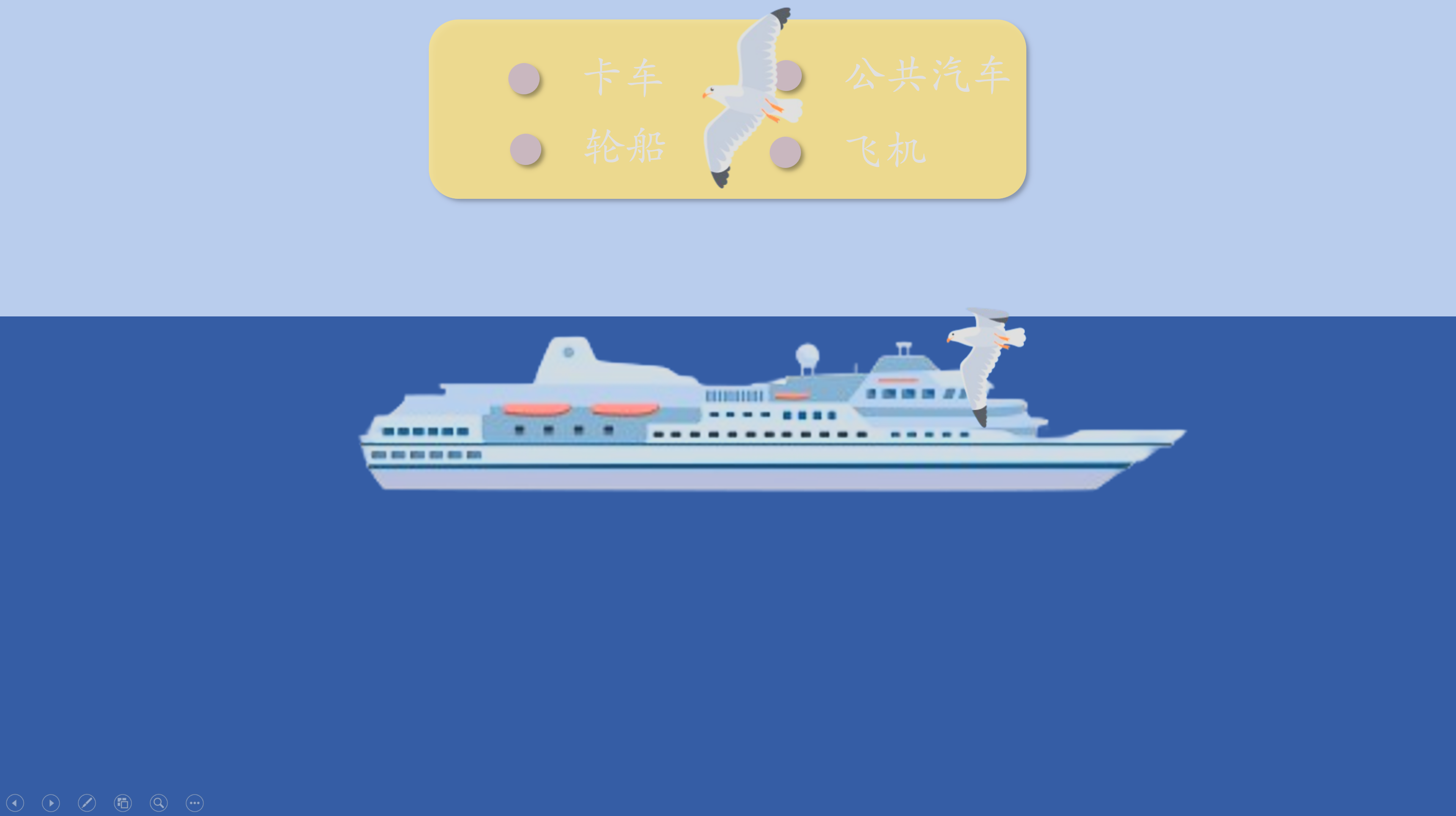Select the 飞机 answer option
1456x816 pixels.
[786, 152]
